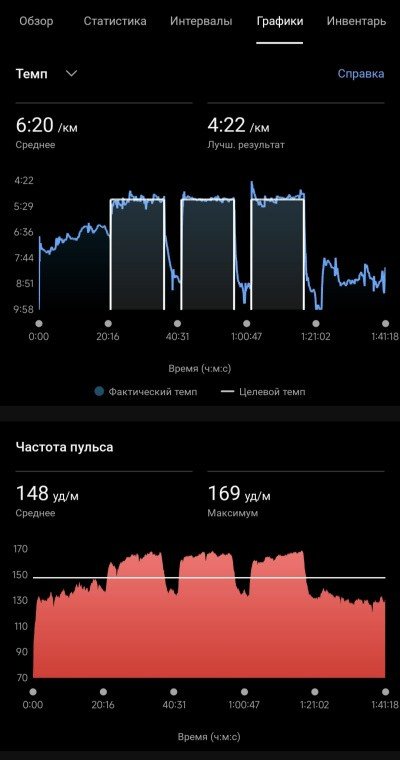400x760 pixels.
Task: Open the Справка help link
Action: (361, 74)
